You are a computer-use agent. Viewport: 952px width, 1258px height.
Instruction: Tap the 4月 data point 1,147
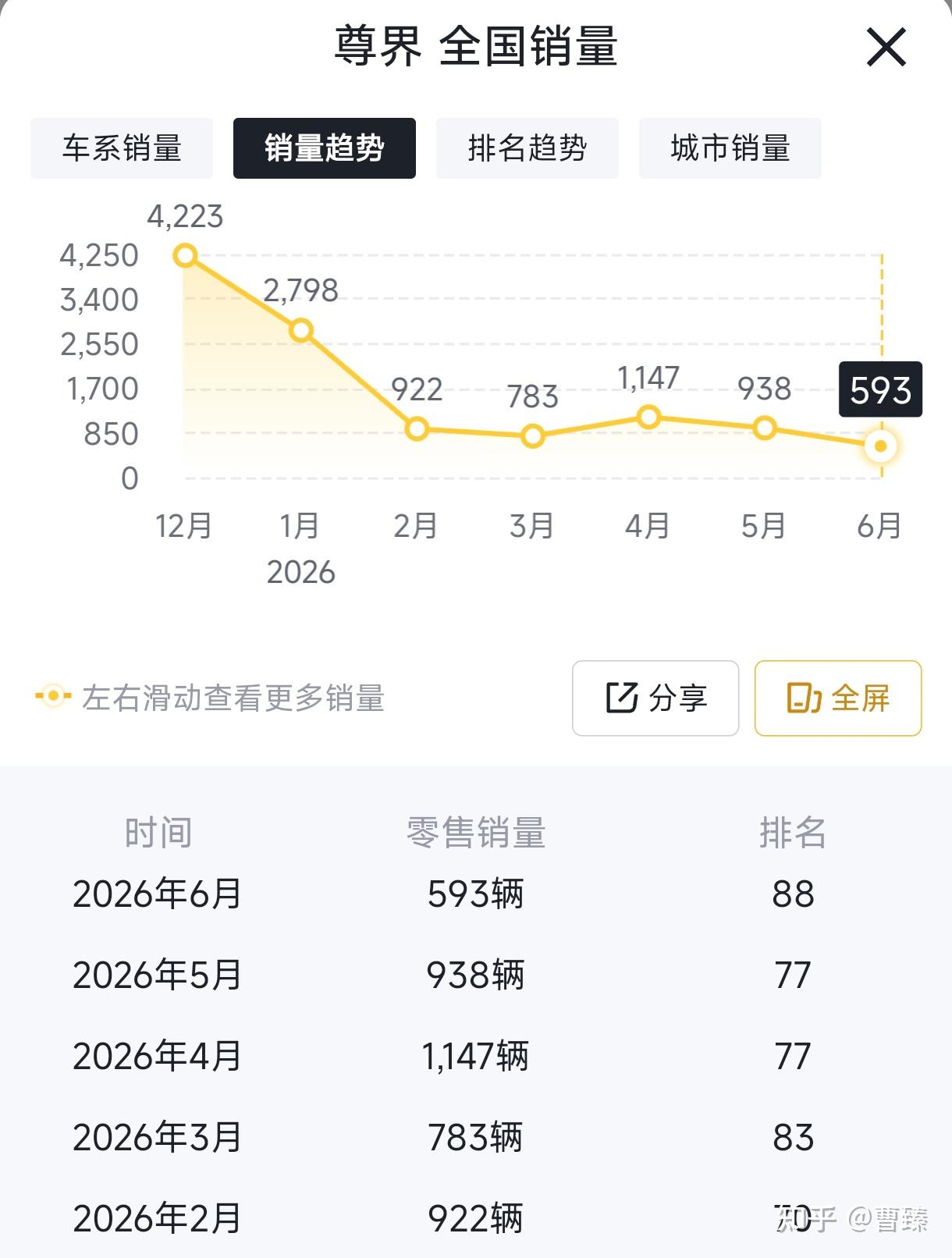pos(648,417)
